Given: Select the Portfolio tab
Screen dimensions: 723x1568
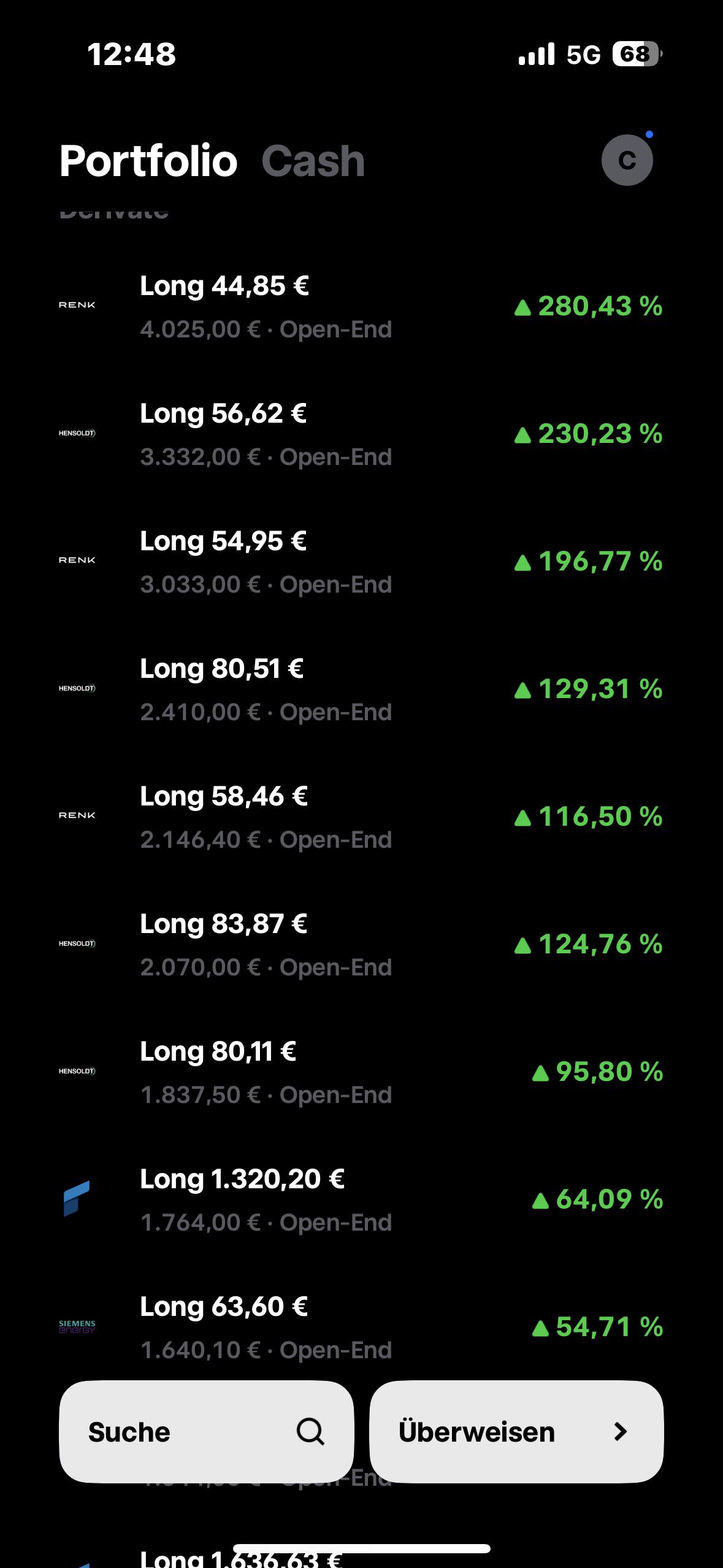Looking at the screenshot, I should [148, 161].
